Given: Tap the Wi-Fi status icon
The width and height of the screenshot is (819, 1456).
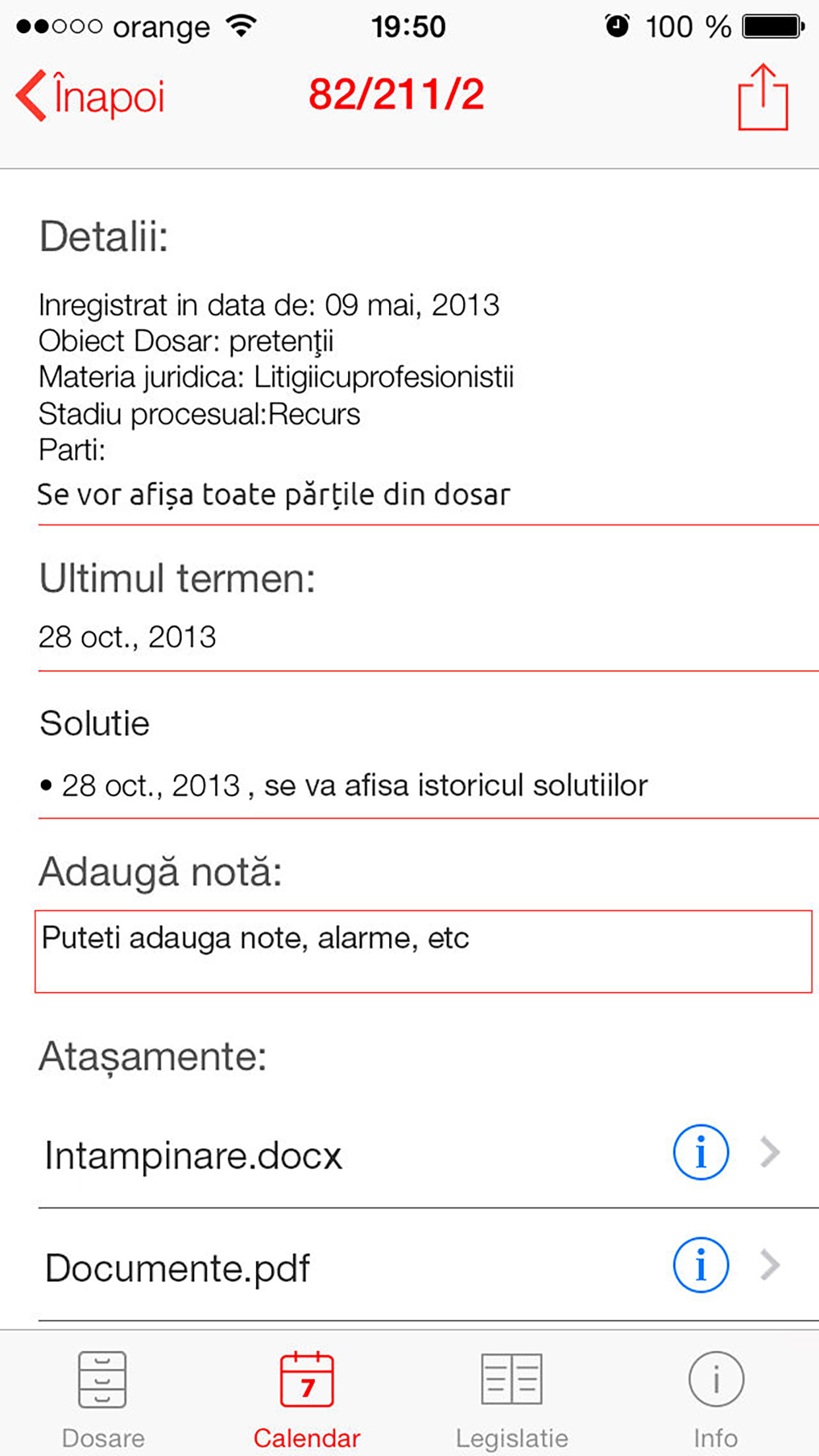Looking at the screenshot, I should pyautogui.click(x=242, y=25).
